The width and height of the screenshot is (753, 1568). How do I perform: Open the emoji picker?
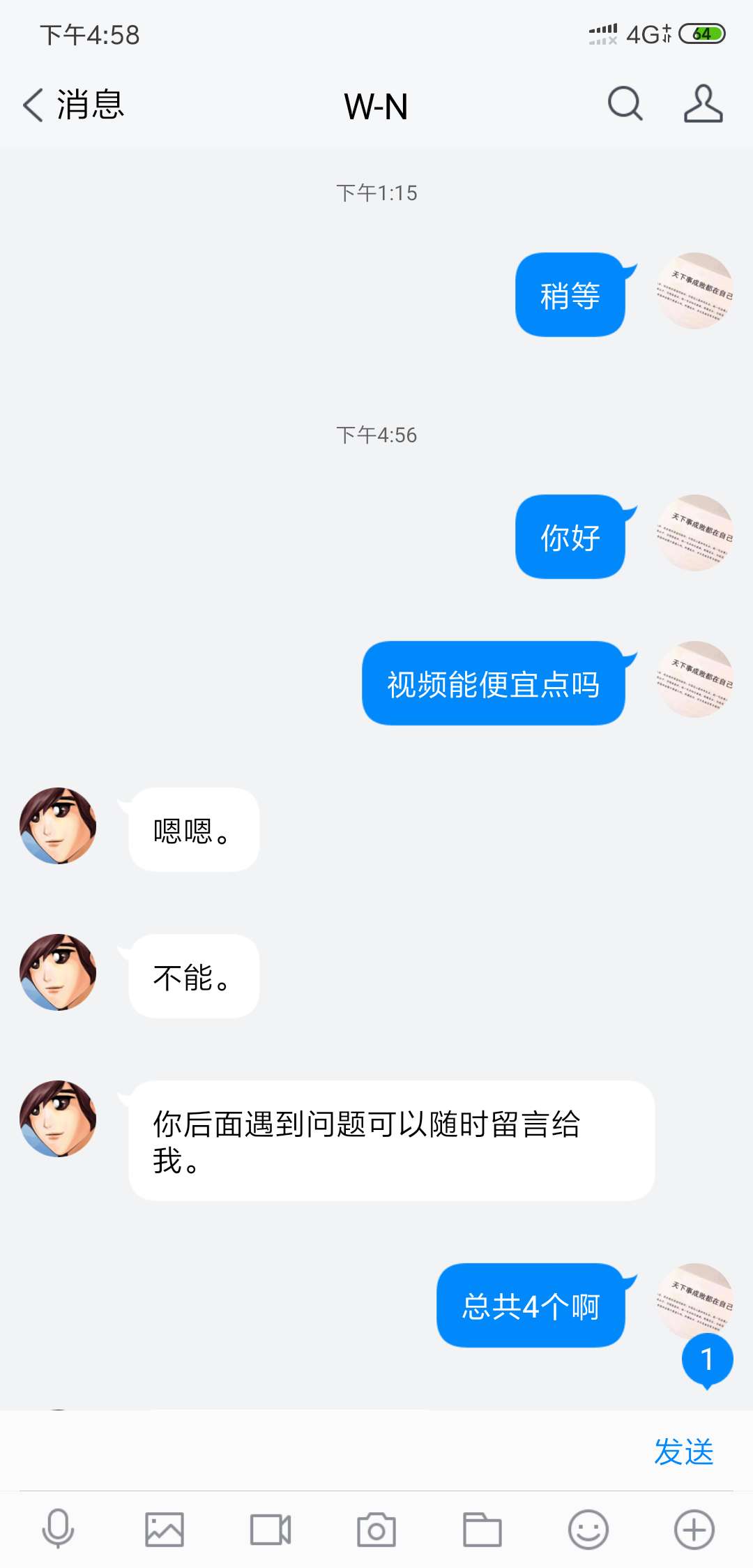[x=588, y=1530]
